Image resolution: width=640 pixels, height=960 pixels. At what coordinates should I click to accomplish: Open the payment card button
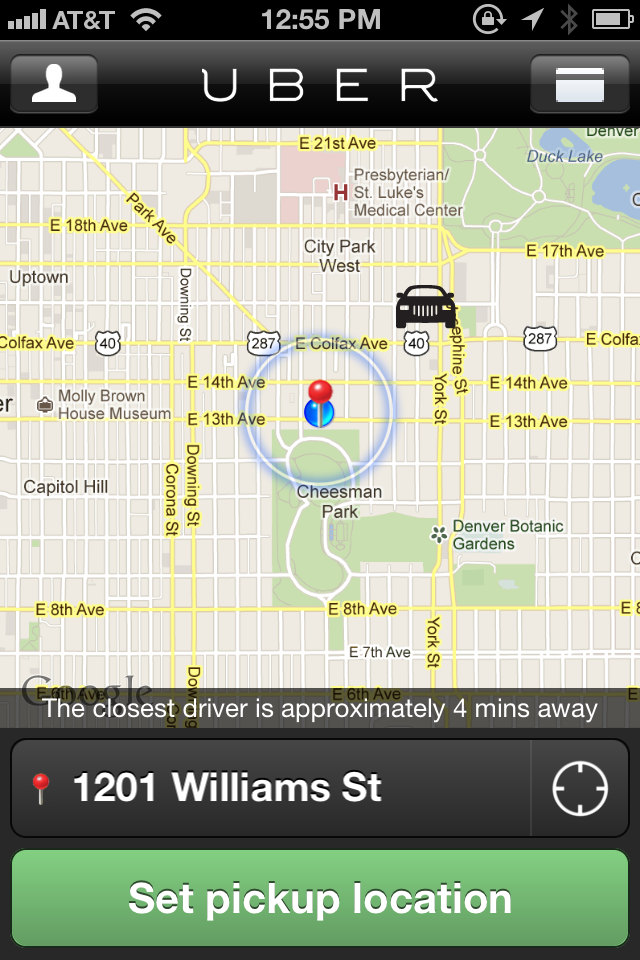click(x=579, y=84)
